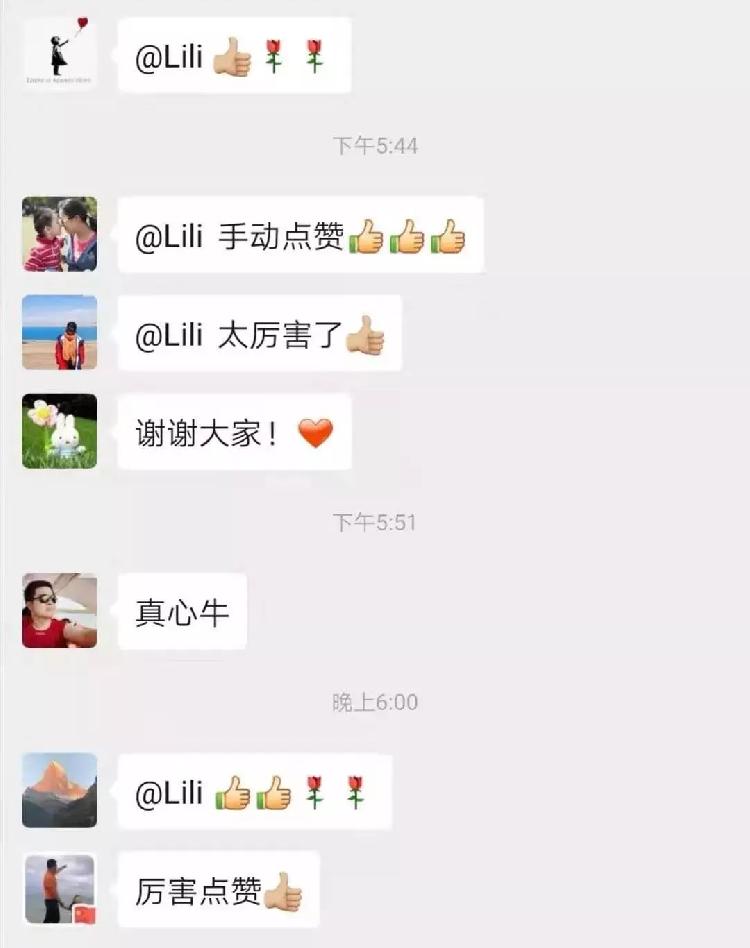Open the mountain avatar beside '@Lili' thumbs-up message
This screenshot has width=750, height=948.
coord(60,790)
